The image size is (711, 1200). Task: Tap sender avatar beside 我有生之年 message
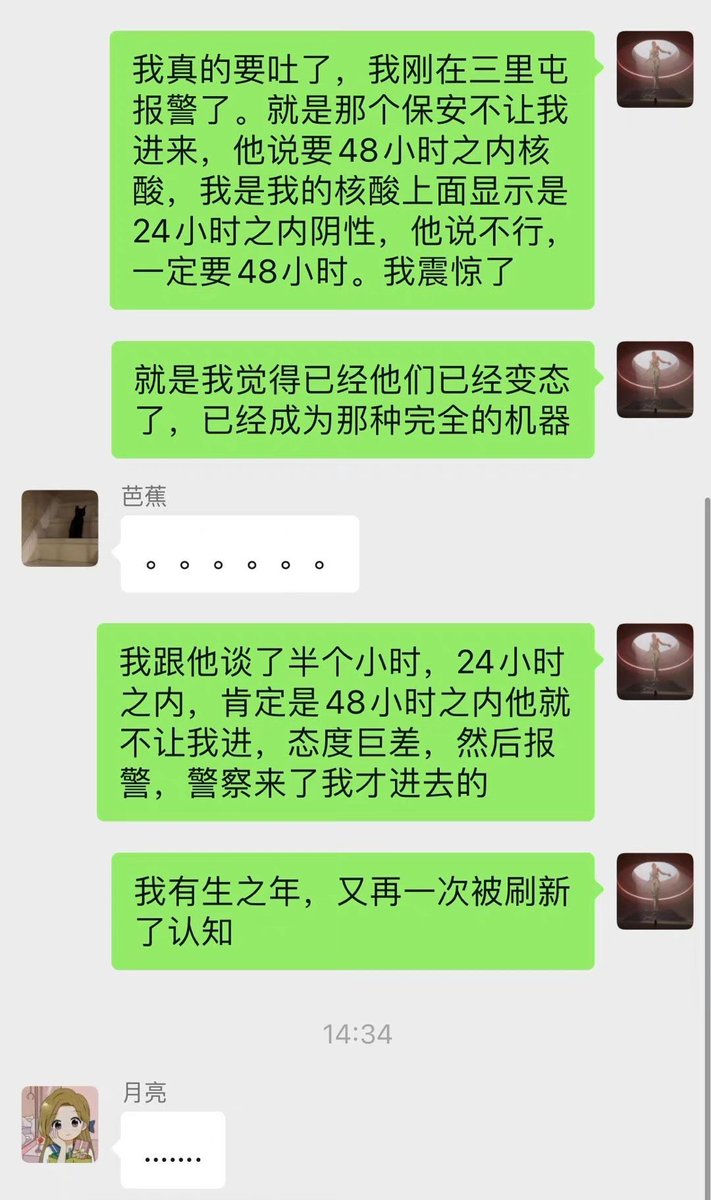point(655,891)
